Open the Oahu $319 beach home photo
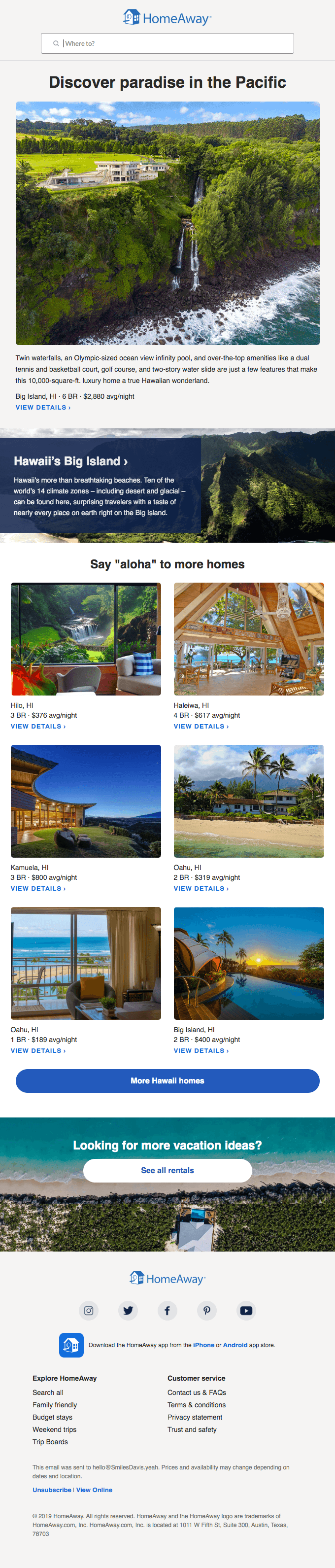335x1568 pixels. [249, 801]
